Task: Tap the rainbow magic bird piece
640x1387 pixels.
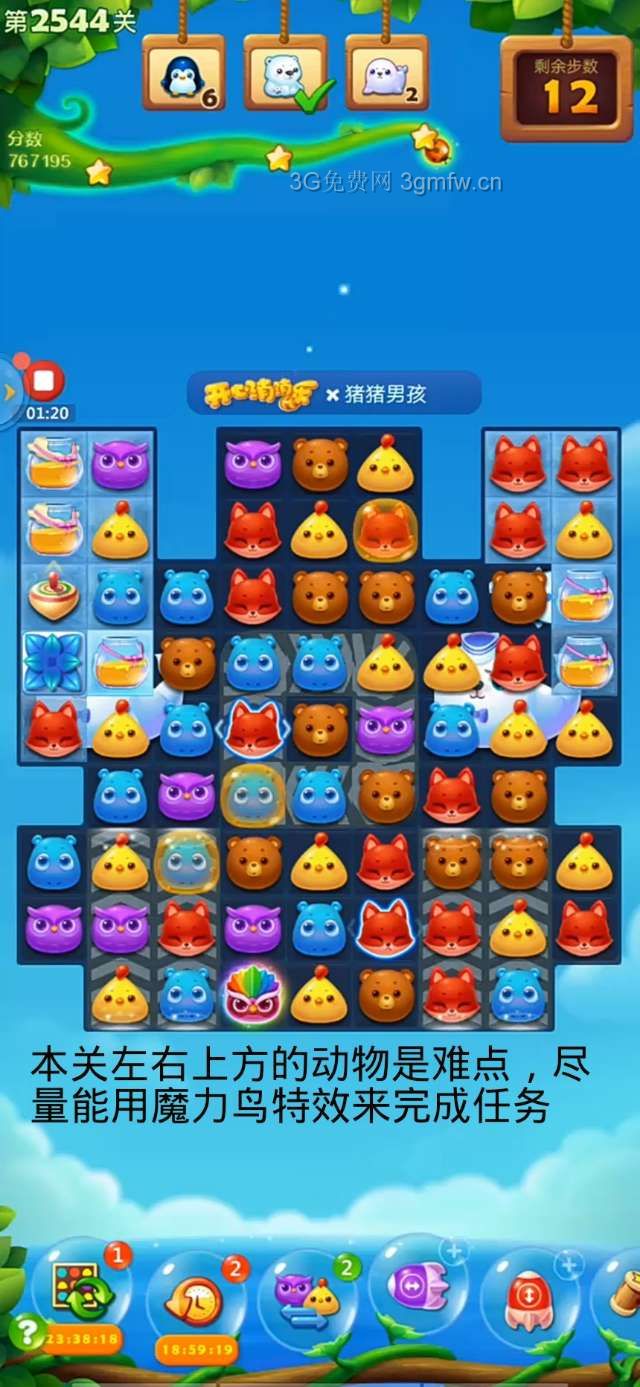Action: [253, 993]
